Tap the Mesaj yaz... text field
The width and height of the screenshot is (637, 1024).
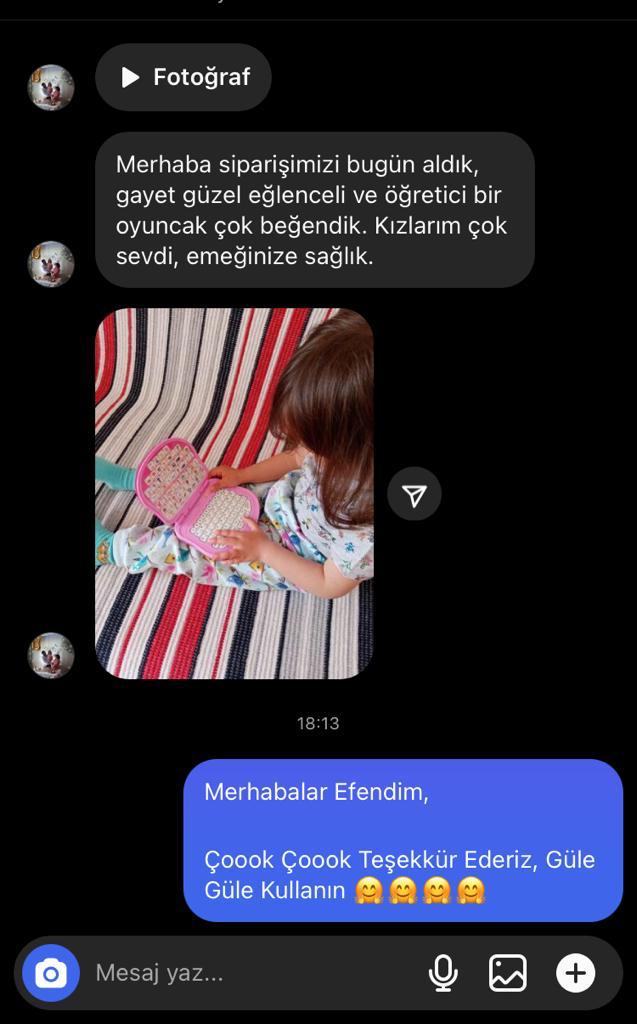coord(255,974)
